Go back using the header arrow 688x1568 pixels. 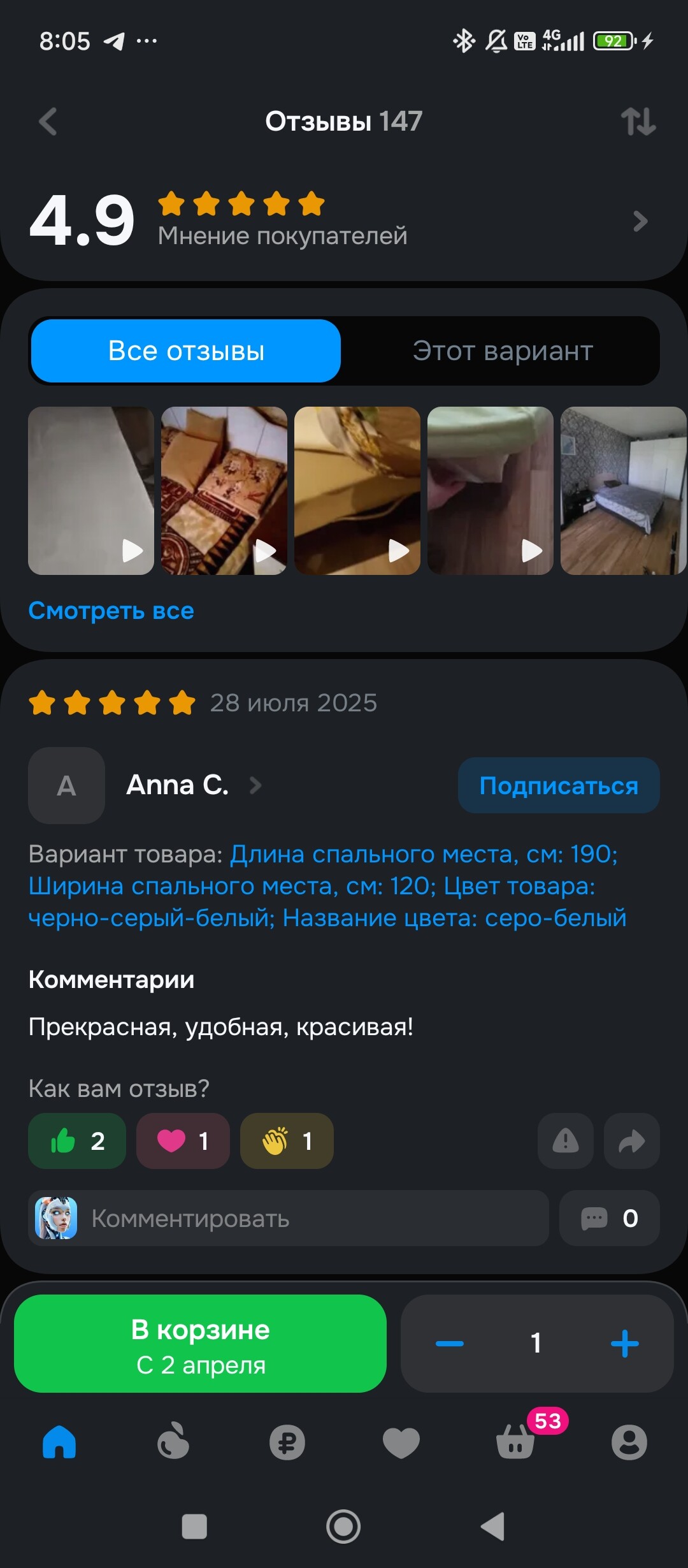48,121
